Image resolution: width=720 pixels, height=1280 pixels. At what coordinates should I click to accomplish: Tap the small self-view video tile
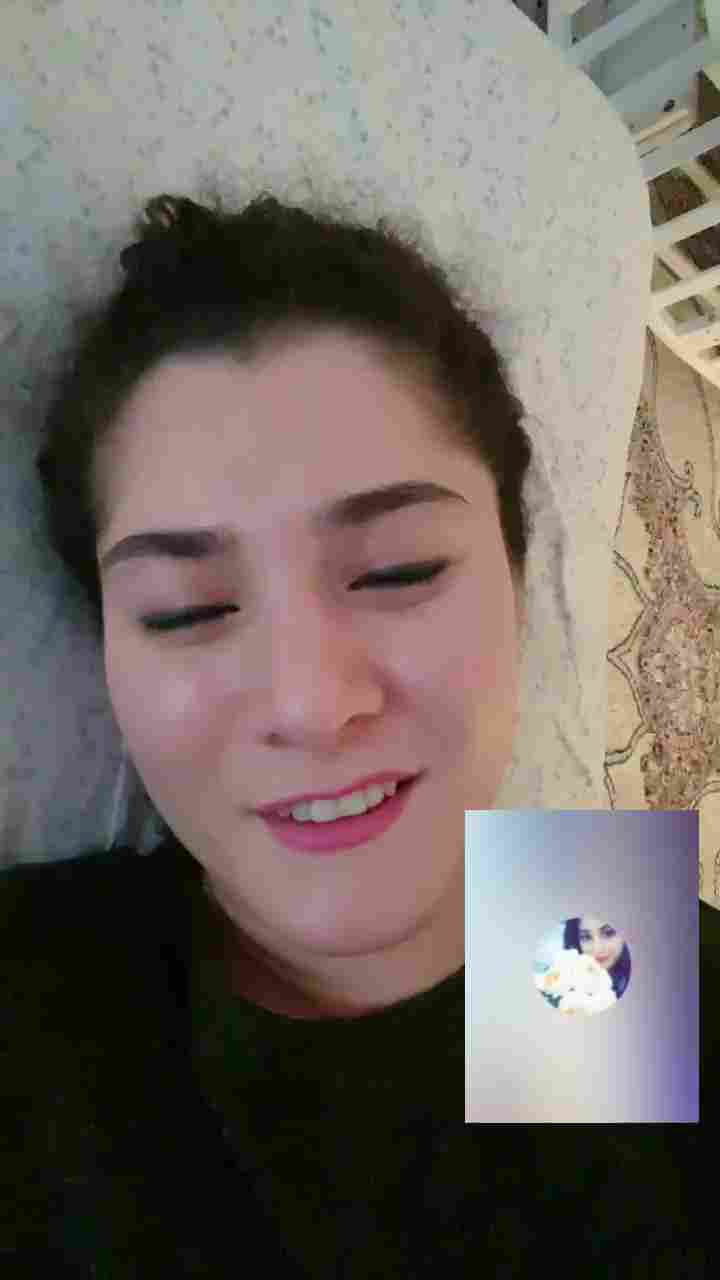(x=581, y=966)
